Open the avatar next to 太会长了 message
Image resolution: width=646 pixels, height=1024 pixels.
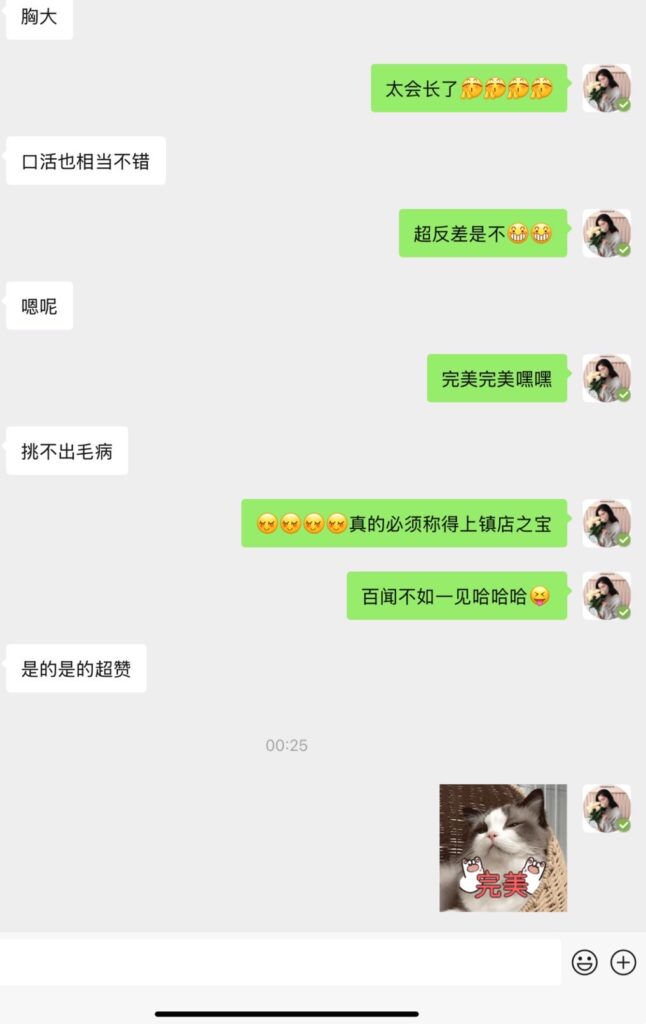tap(606, 88)
